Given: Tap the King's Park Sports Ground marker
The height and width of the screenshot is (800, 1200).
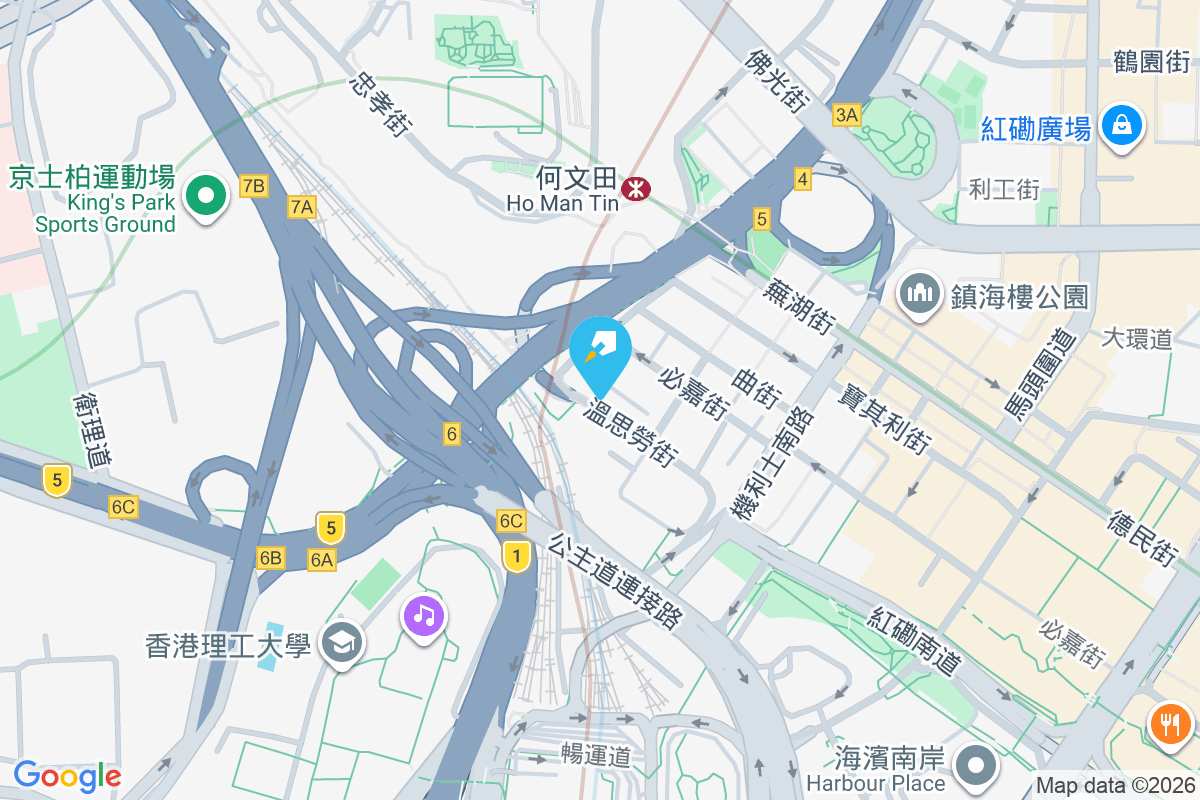Looking at the screenshot, I should click(x=207, y=196).
